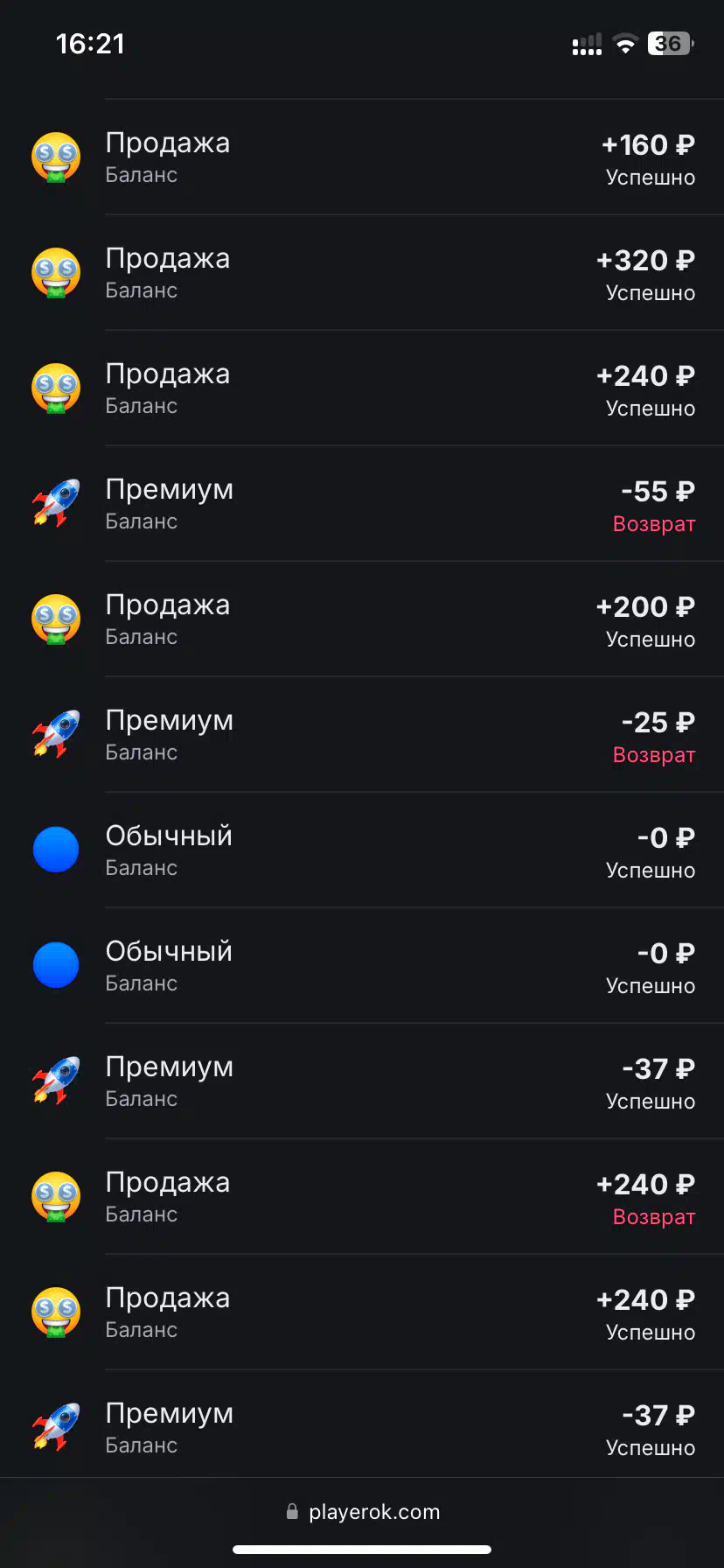Open the Продажа transaction for +160 ₽
Image resolution: width=724 pixels, height=1568 pixels.
[x=362, y=157]
